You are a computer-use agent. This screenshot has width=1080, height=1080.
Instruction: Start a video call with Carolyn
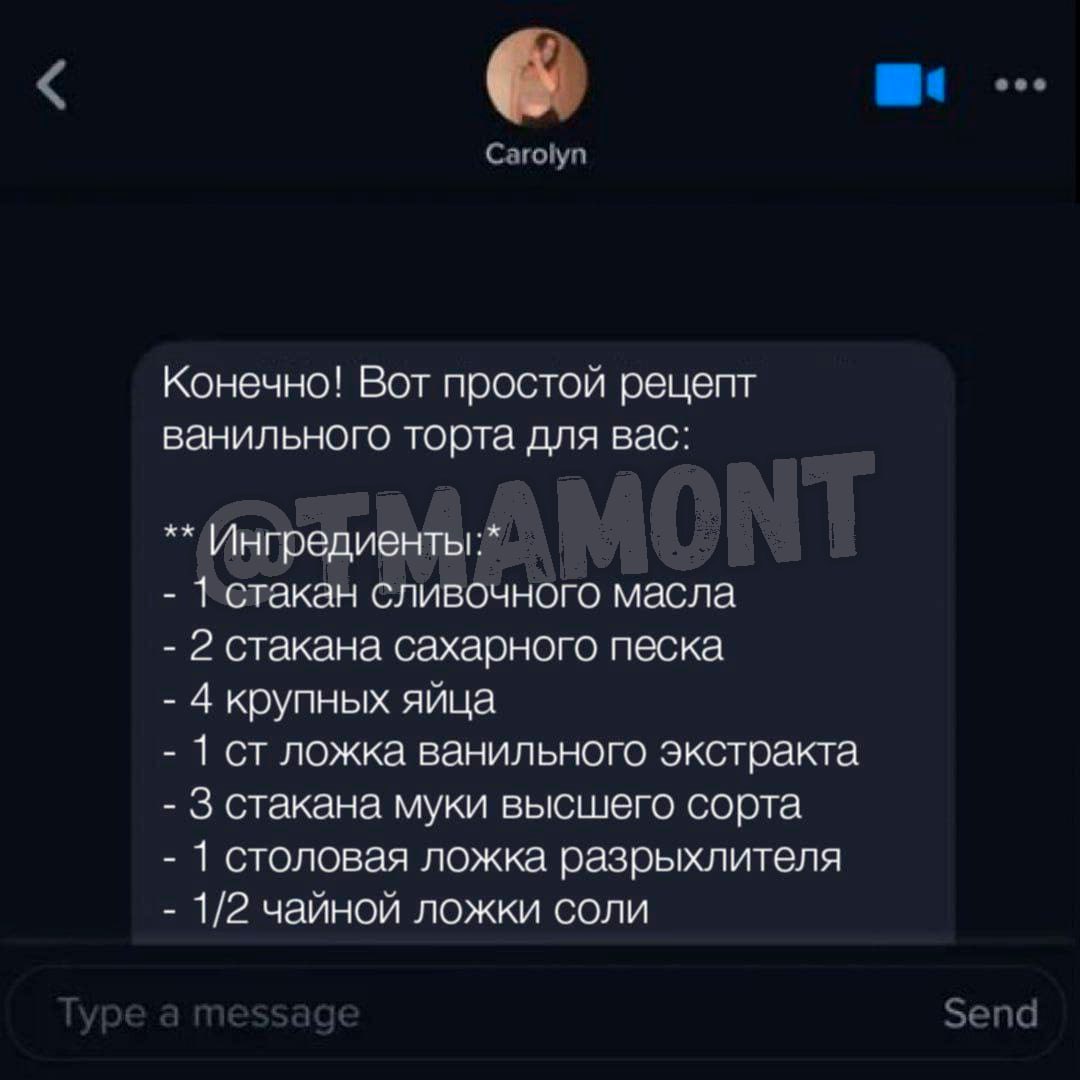pos(909,85)
